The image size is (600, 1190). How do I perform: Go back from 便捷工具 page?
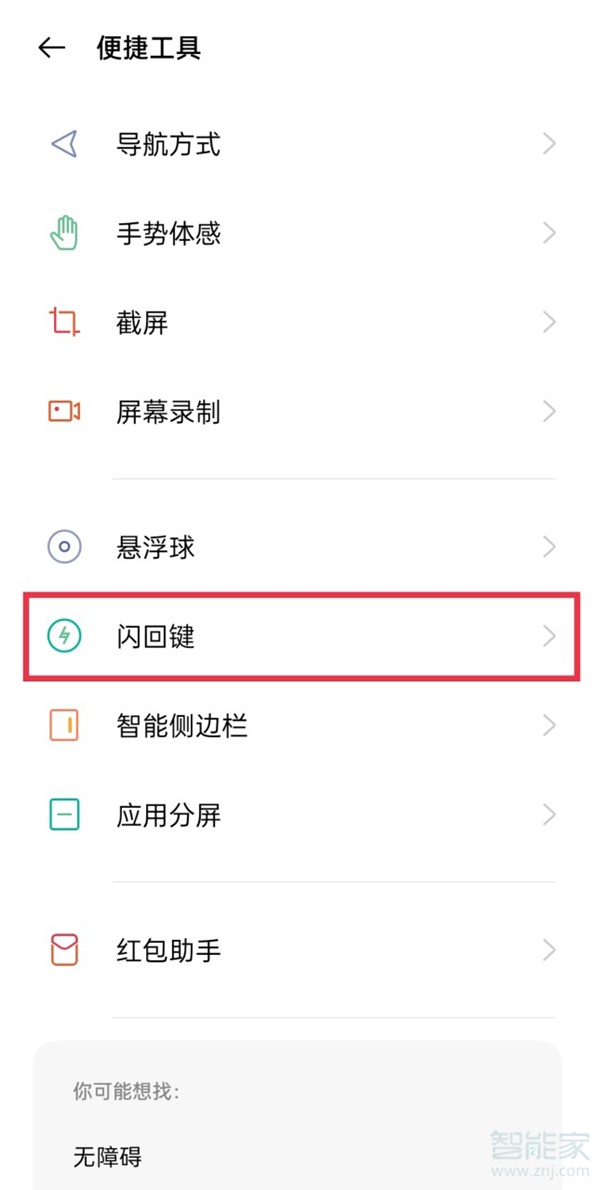tap(51, 48)
